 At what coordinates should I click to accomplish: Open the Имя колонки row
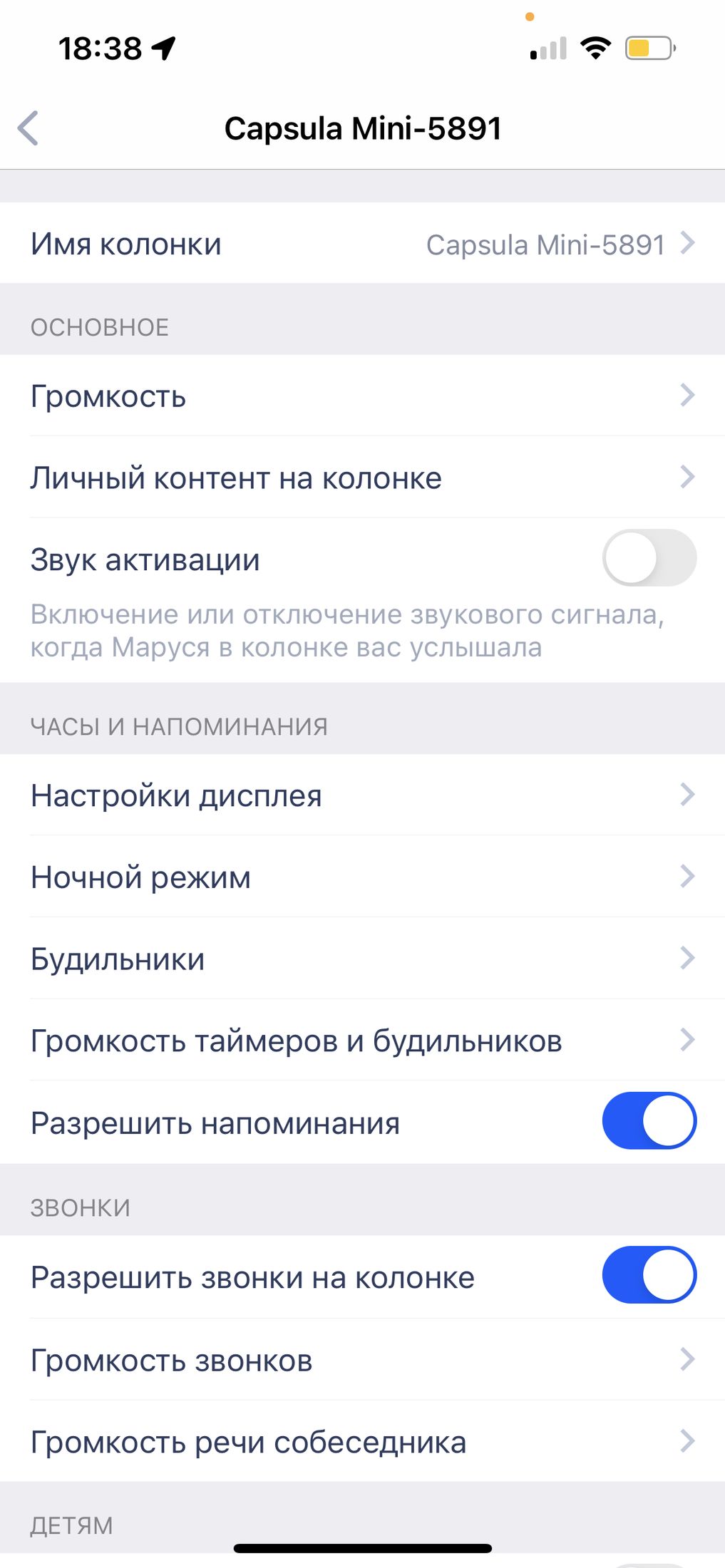[362, 244]
